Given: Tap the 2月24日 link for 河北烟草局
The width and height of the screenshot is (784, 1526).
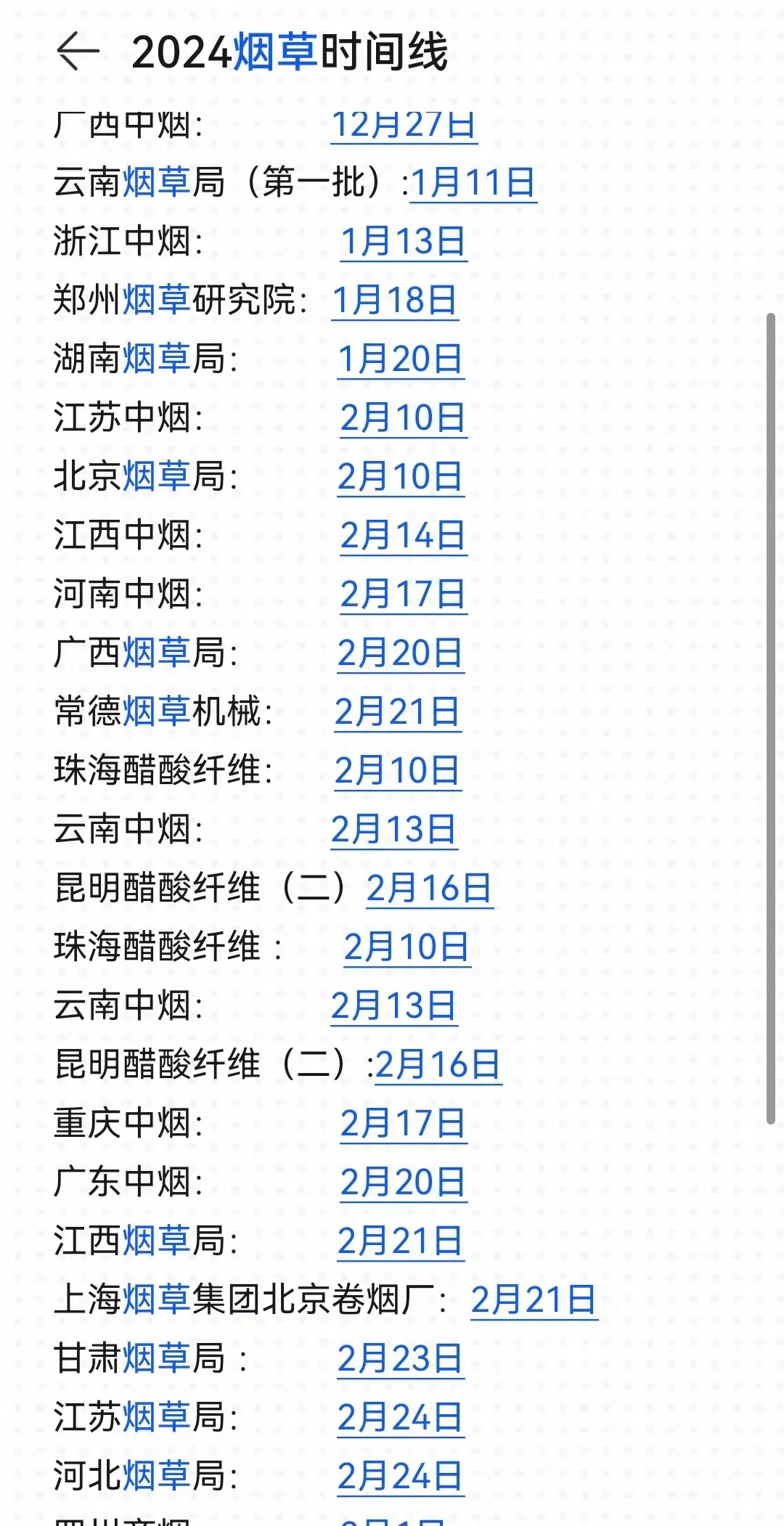Looking at the screenshot, I should pos(401,1477).
